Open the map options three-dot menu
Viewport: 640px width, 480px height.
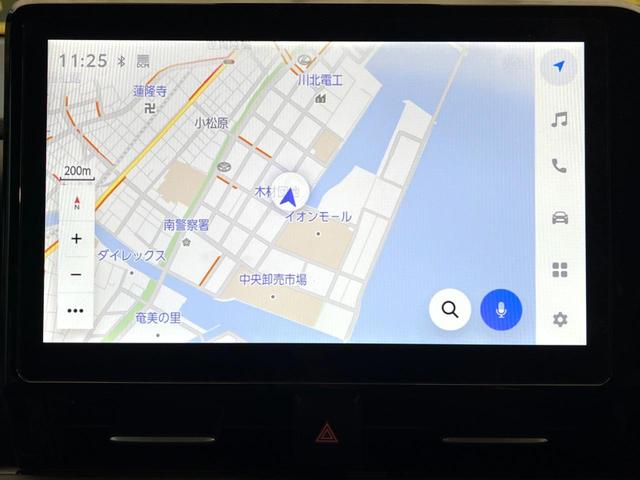coord(76,311)
